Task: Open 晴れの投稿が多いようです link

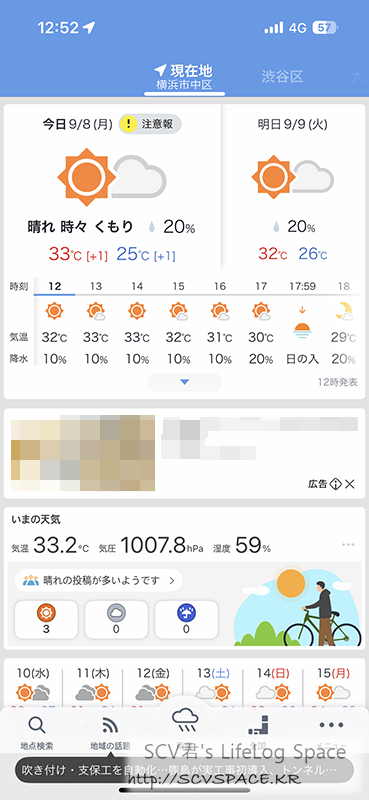Action: pos(99,580)
